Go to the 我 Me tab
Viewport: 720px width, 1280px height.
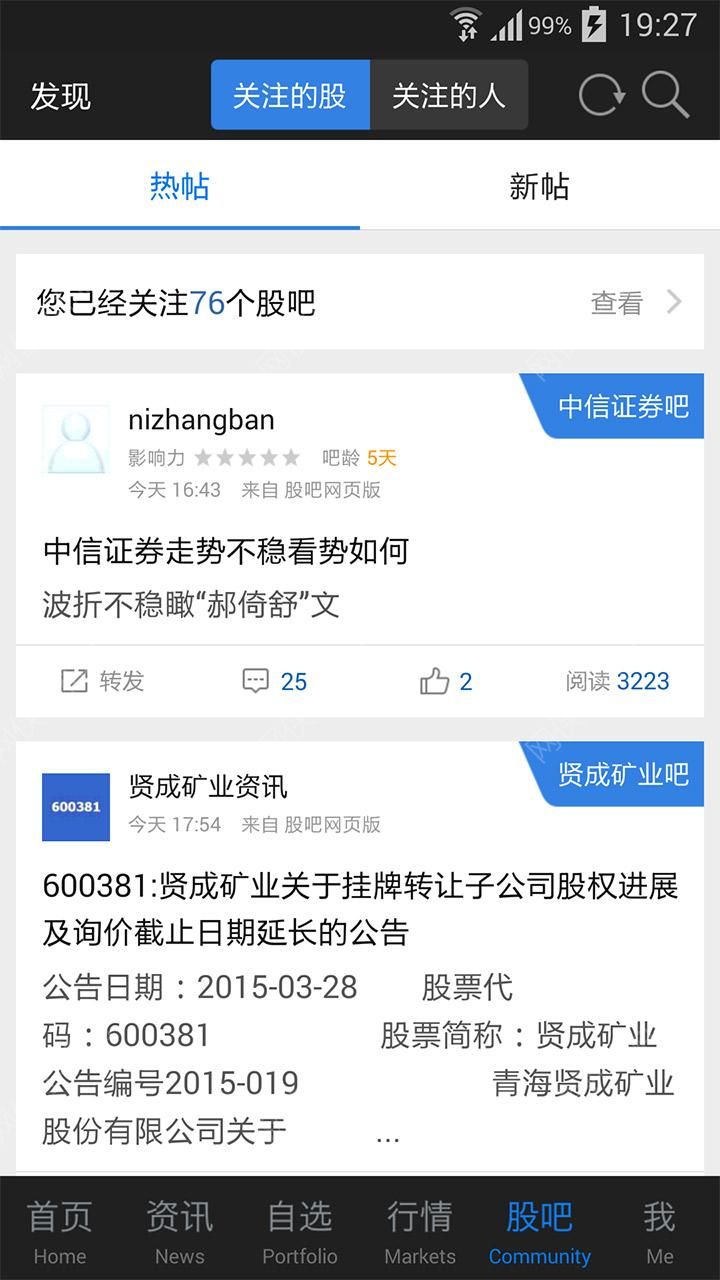(x=660, y=1230)
